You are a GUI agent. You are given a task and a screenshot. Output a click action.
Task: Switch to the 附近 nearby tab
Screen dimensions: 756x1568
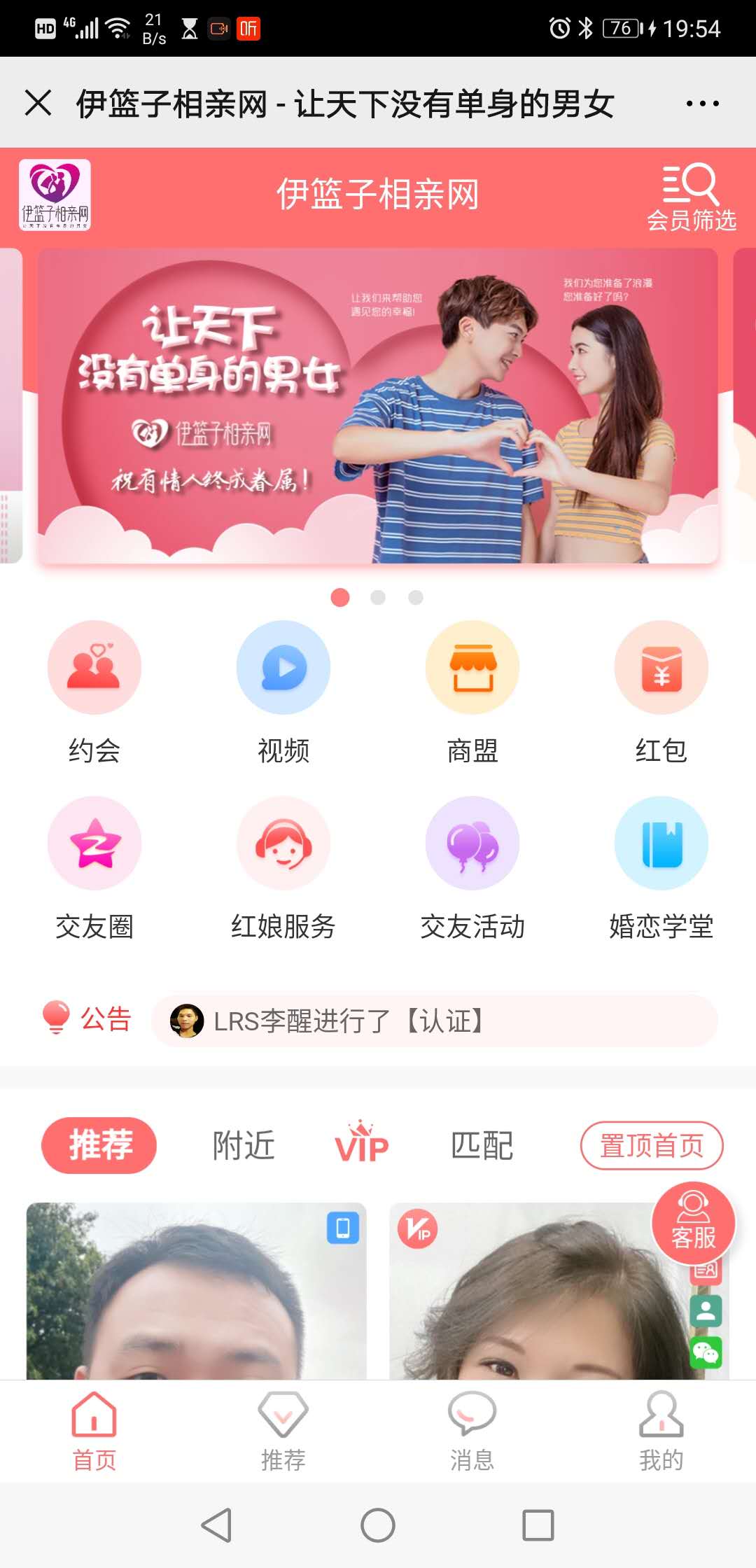(x=244, y=1146)
